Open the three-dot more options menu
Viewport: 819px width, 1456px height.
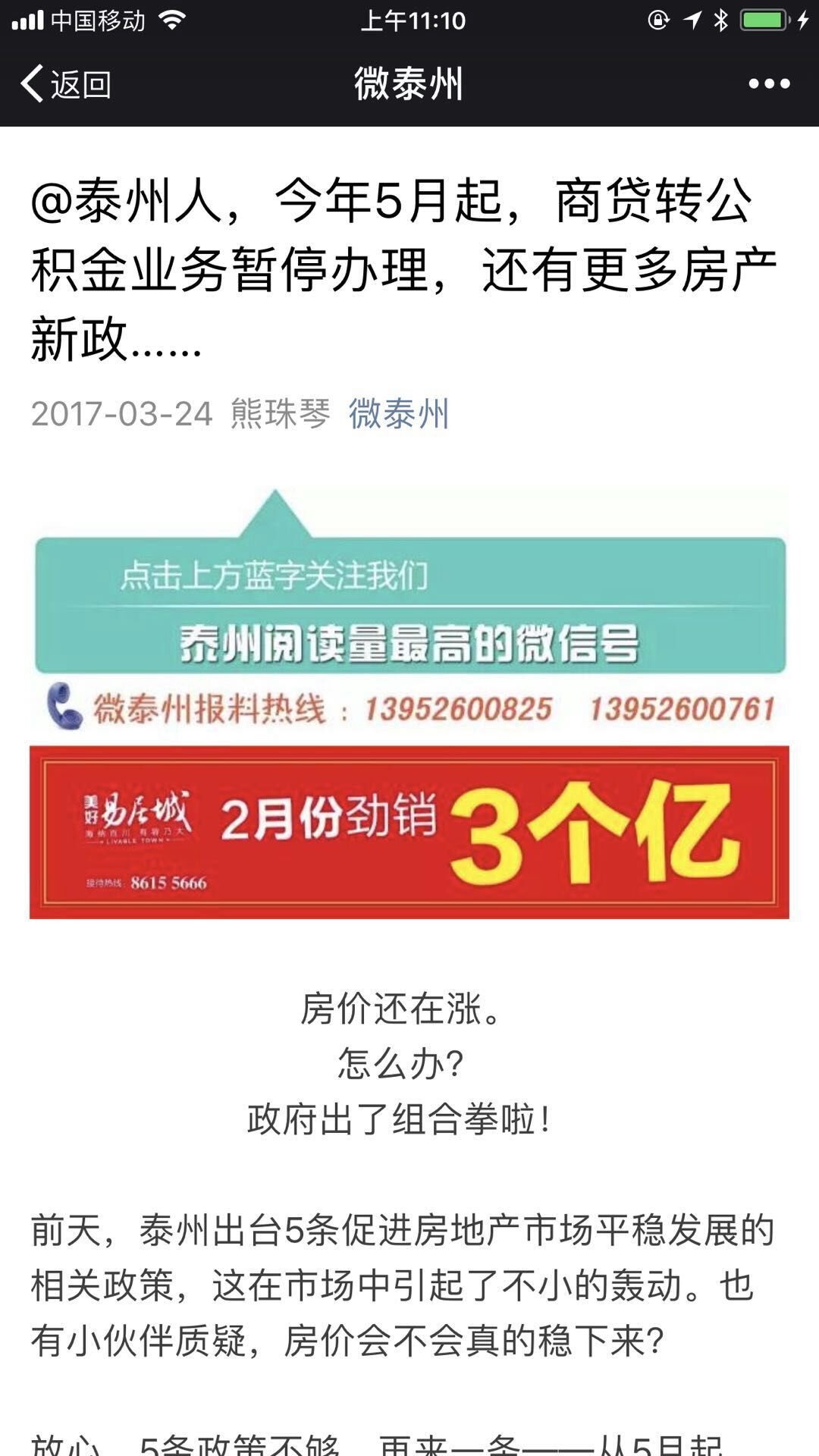pos(769,83)
